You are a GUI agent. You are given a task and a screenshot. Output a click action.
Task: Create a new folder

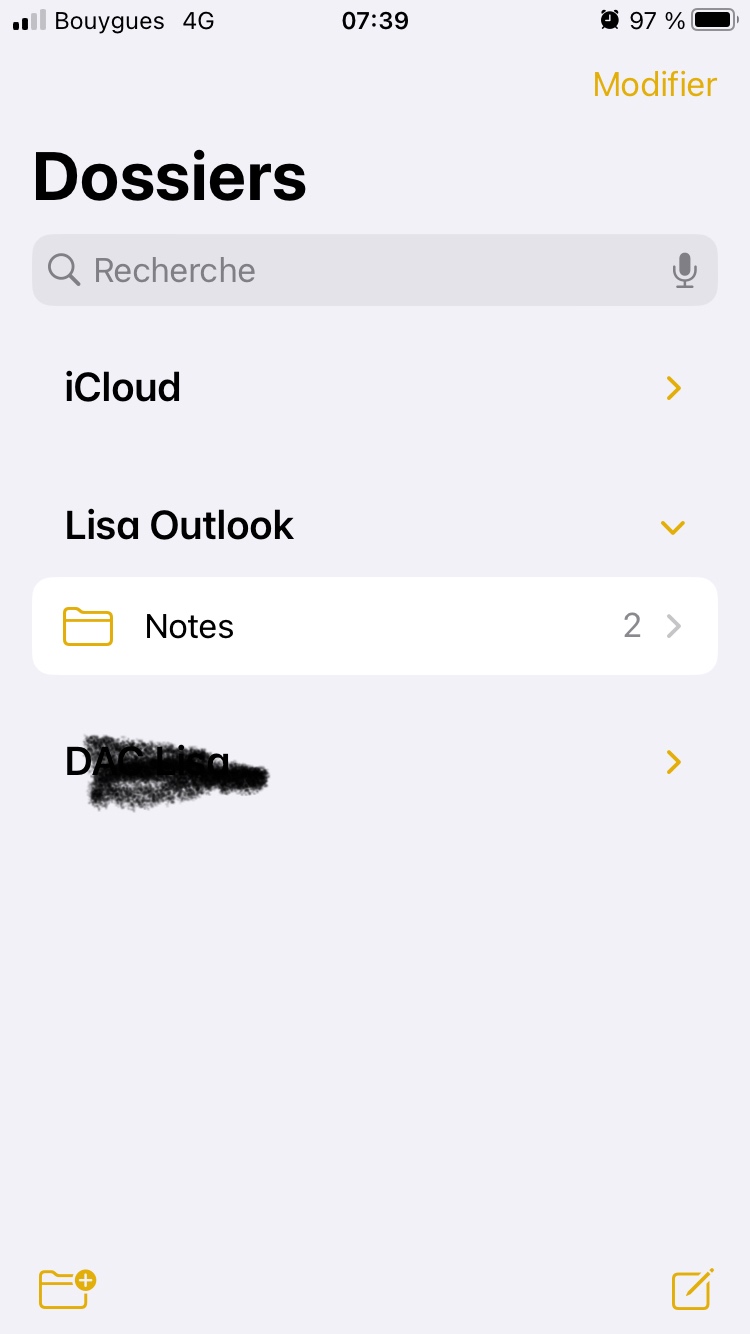[66, 1288]
